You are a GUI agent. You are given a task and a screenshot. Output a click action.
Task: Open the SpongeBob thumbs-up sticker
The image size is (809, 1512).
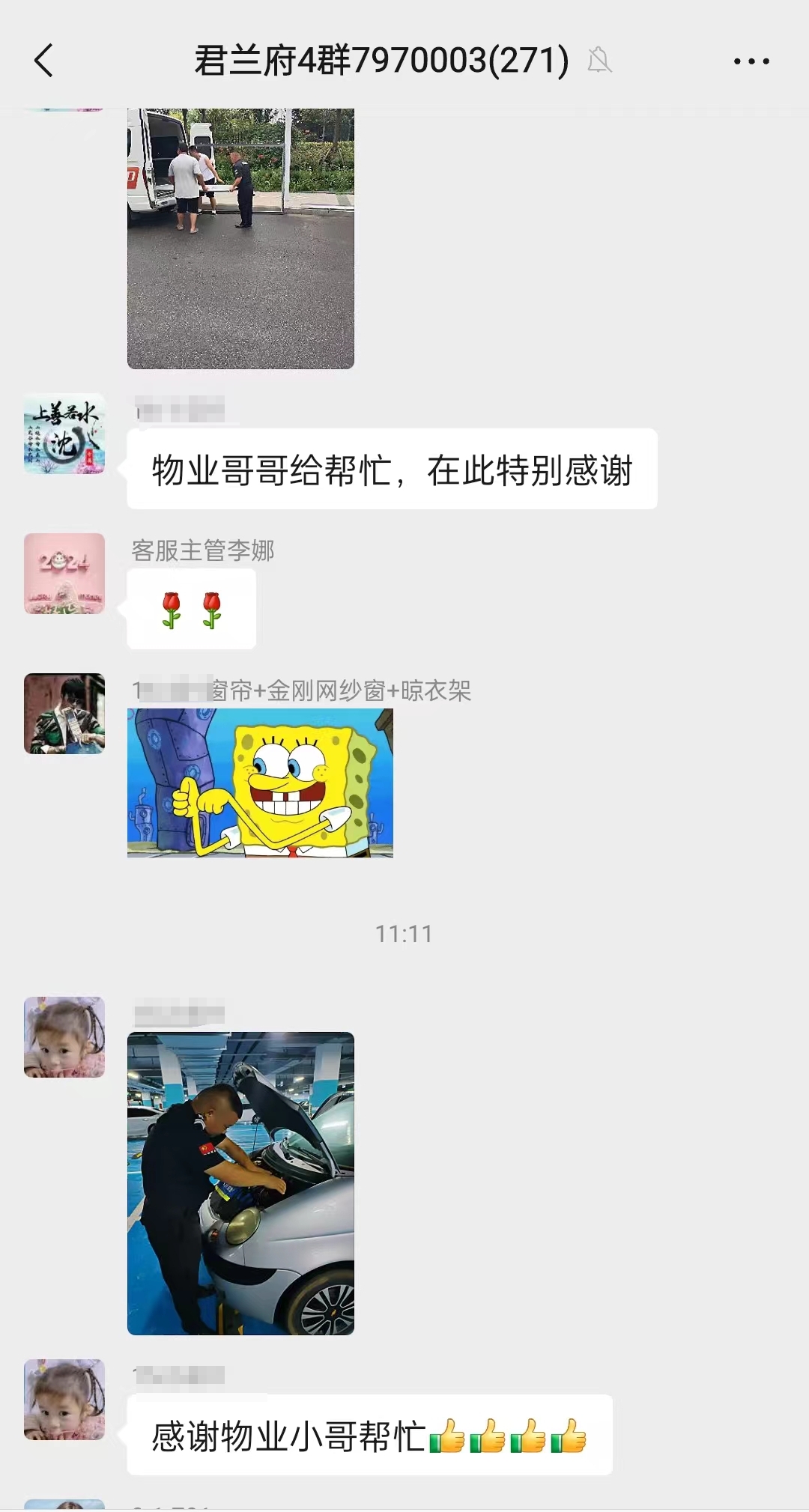tap(260, 783)
